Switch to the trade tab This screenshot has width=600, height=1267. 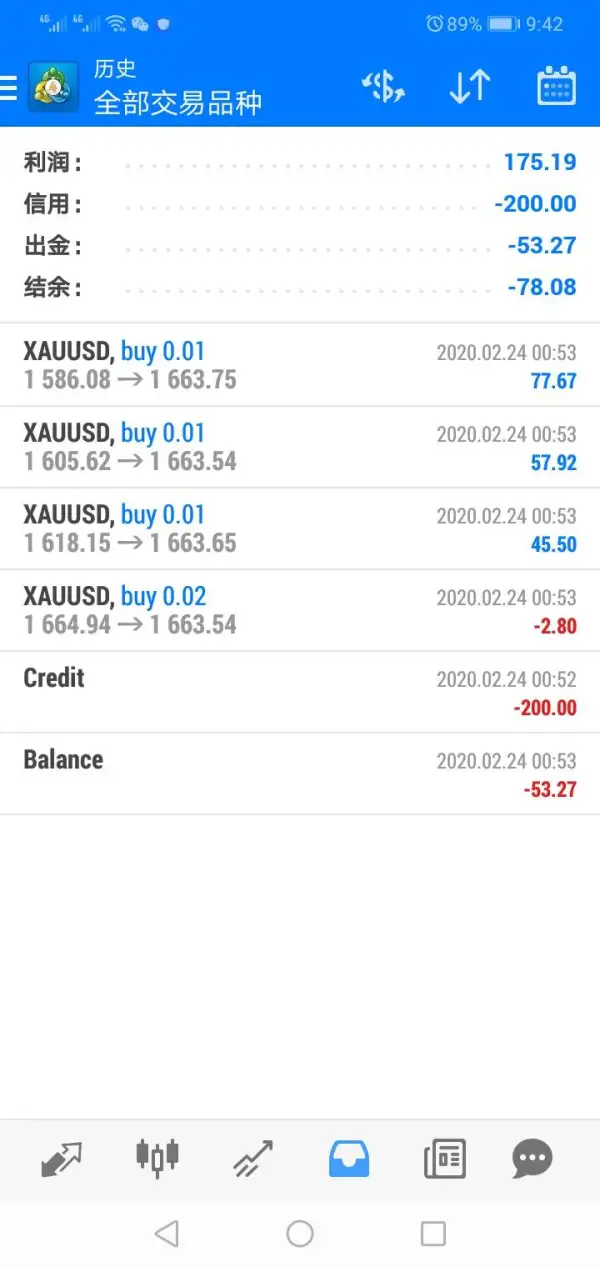[253, 1159]
